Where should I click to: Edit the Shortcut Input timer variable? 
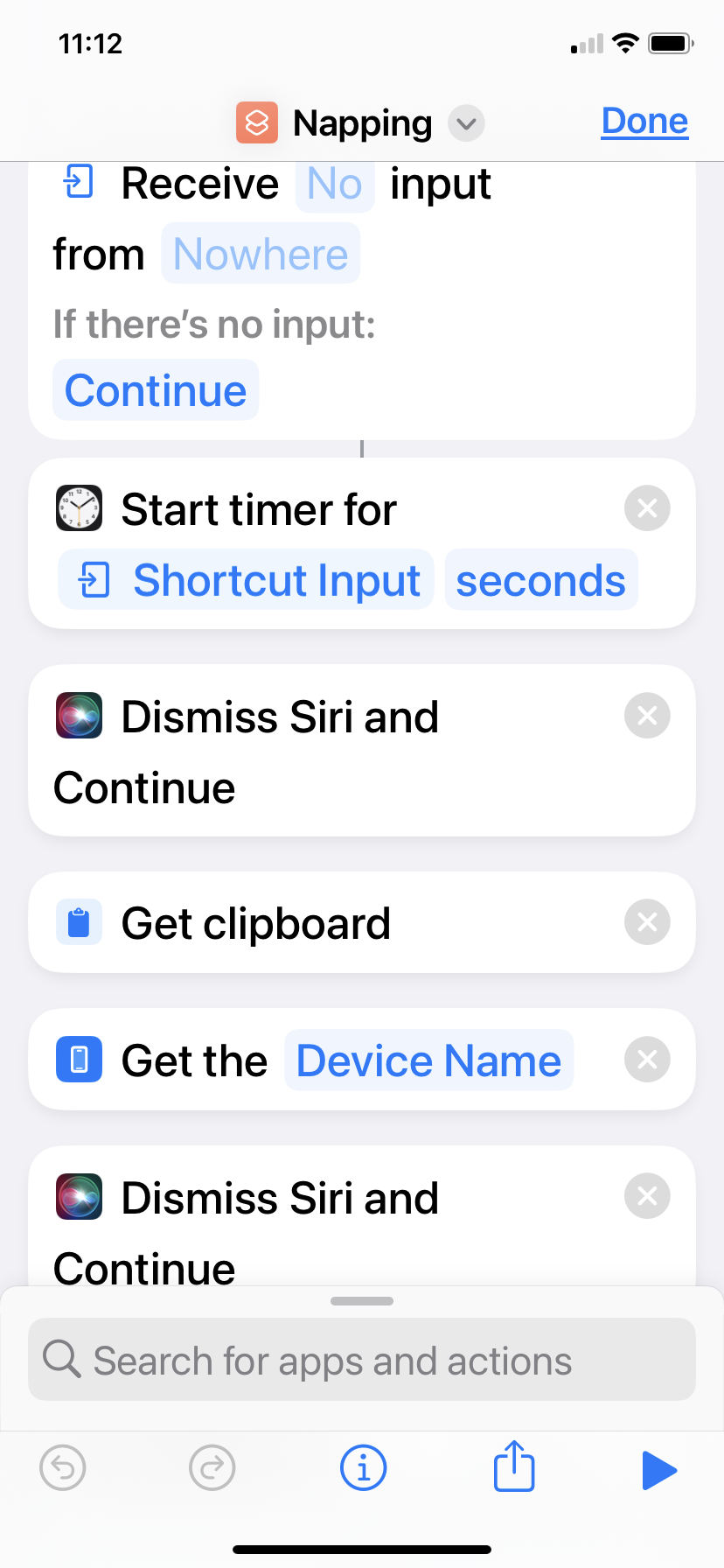click(x=247, y=580)
